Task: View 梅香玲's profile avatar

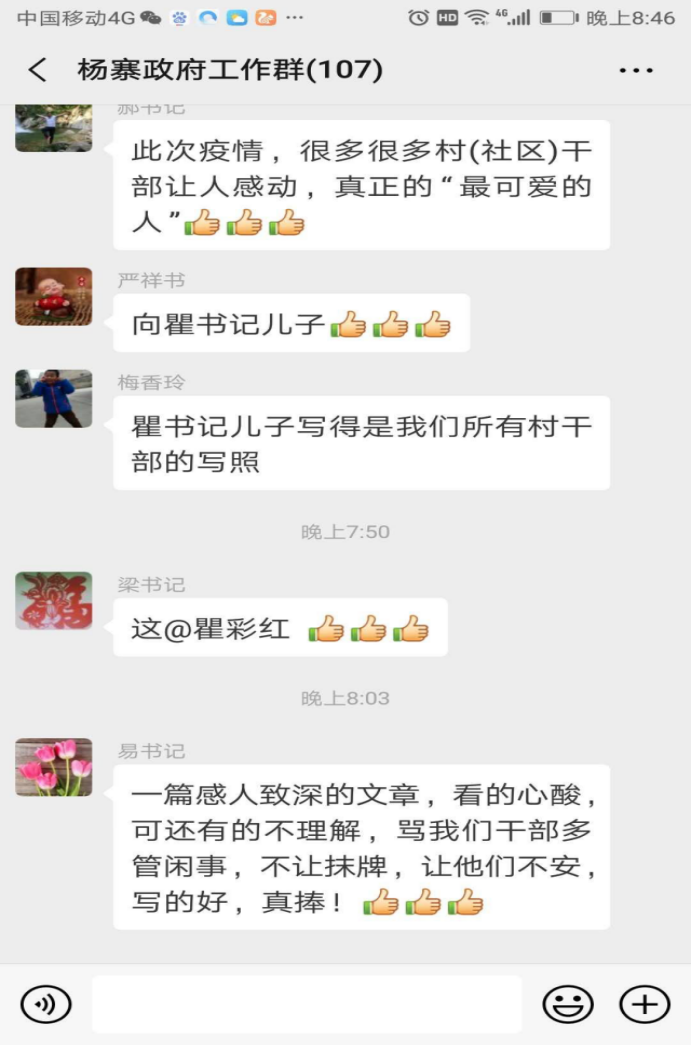Action: (54, 399)
